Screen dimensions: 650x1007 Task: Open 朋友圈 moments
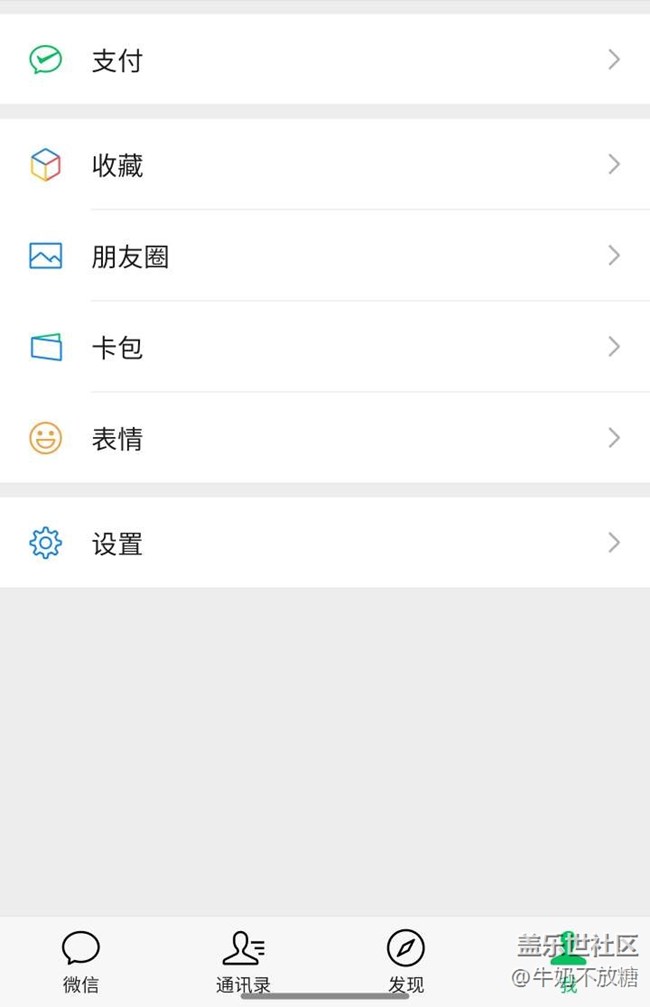click(x=325, y=256)
